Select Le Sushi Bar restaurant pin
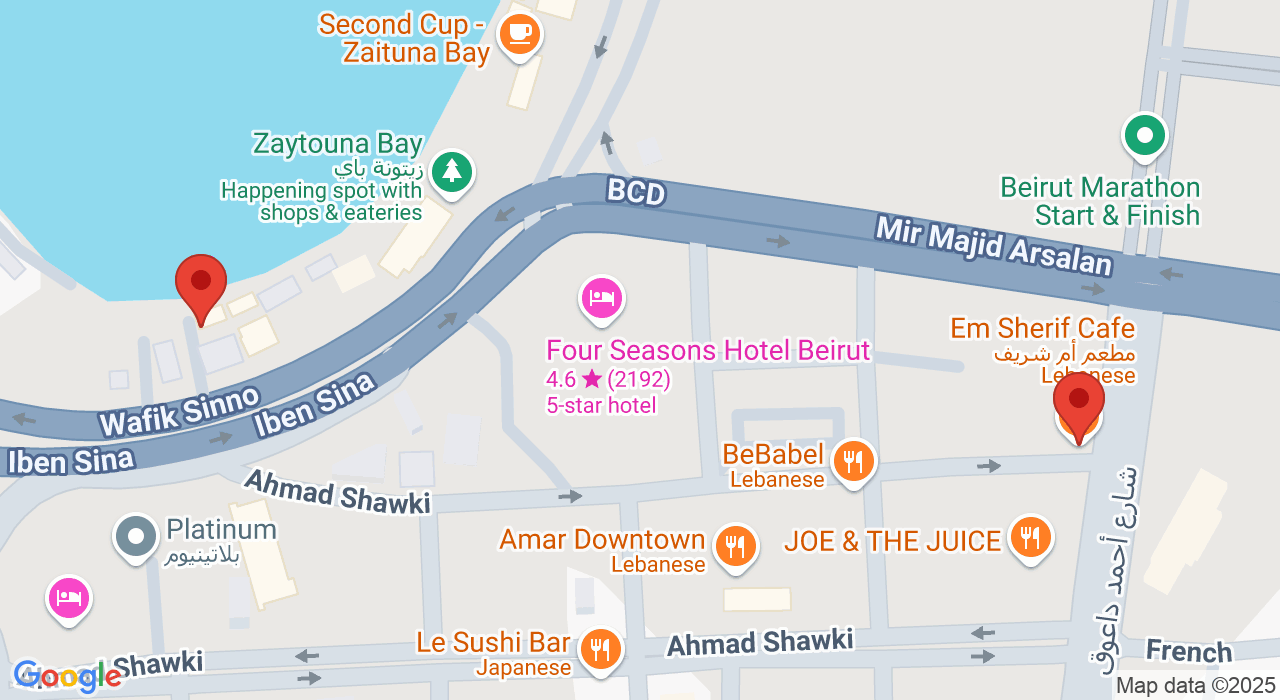Viewport: 1280px width, 700px height. (600, 650)
